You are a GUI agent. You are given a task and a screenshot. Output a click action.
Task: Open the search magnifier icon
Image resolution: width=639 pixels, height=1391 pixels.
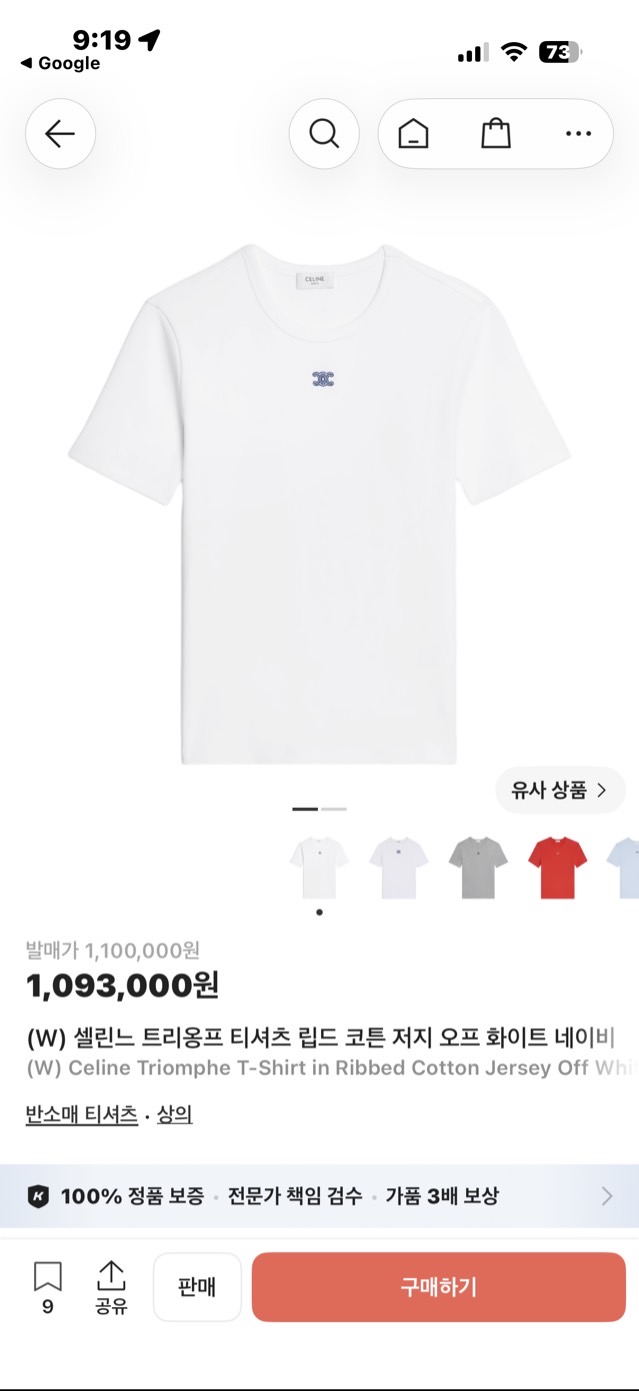click(x=324, y=134)
